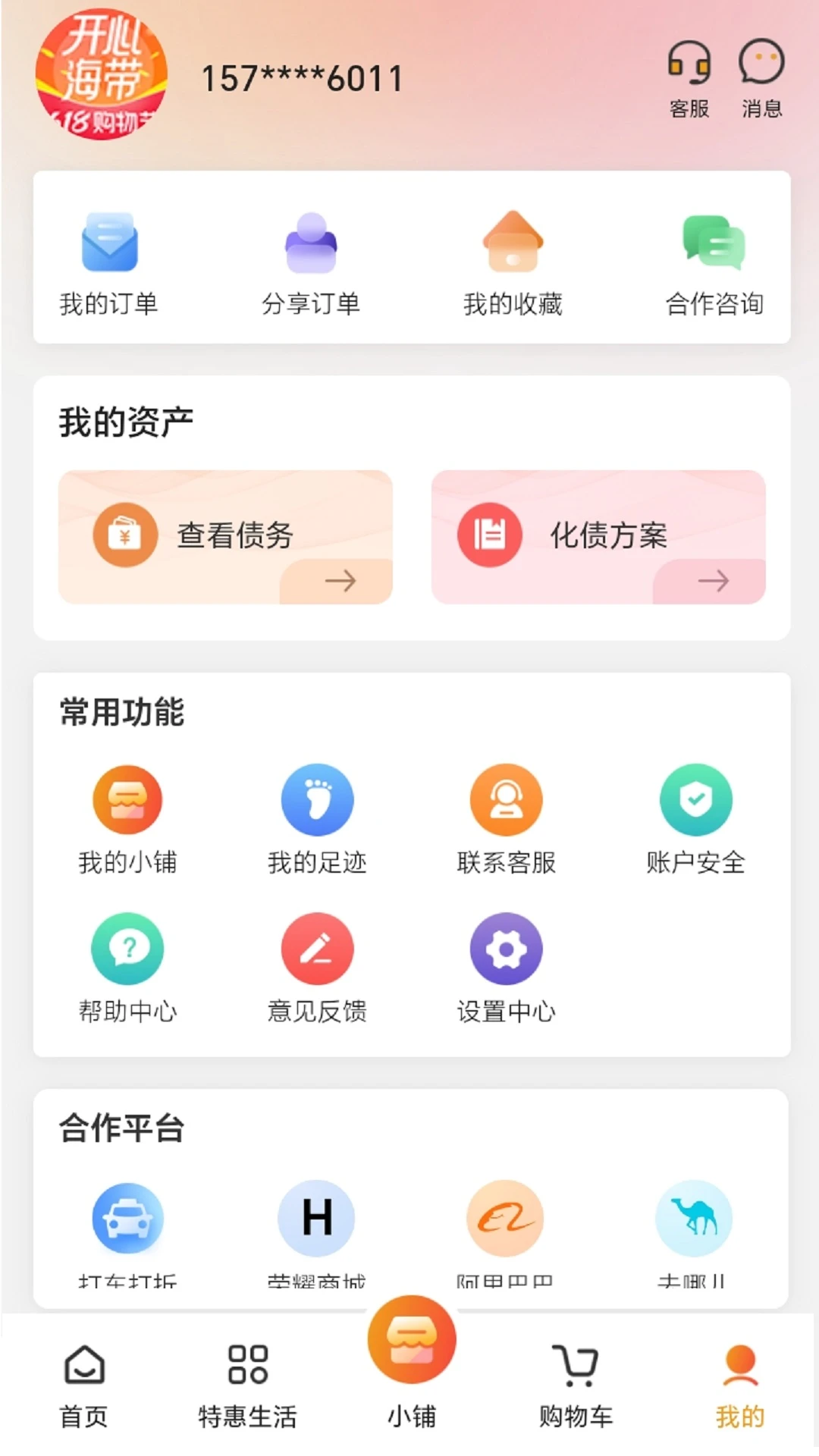This screenshot has width=819, height=1456.
Task: Submit 意见反馈 feedback
Action: [x=317, y=948]
